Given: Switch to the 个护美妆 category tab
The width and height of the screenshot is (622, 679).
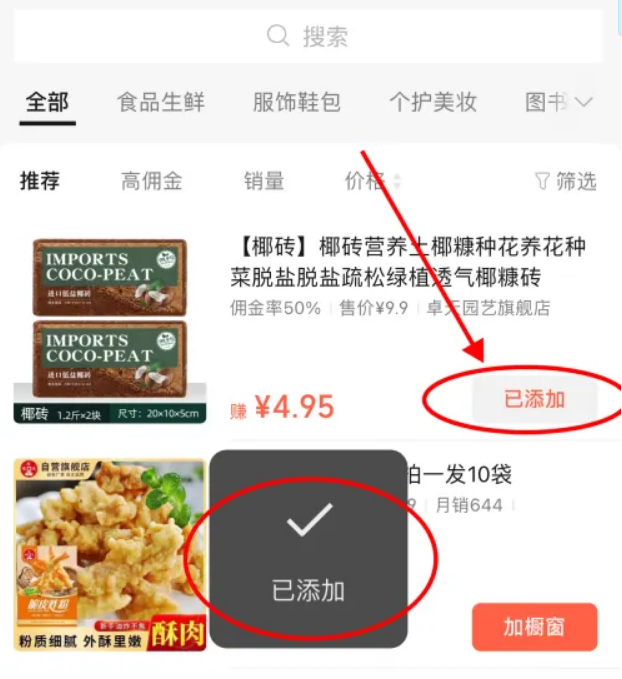Looking at the screenshot, I should tap(433, 102).
